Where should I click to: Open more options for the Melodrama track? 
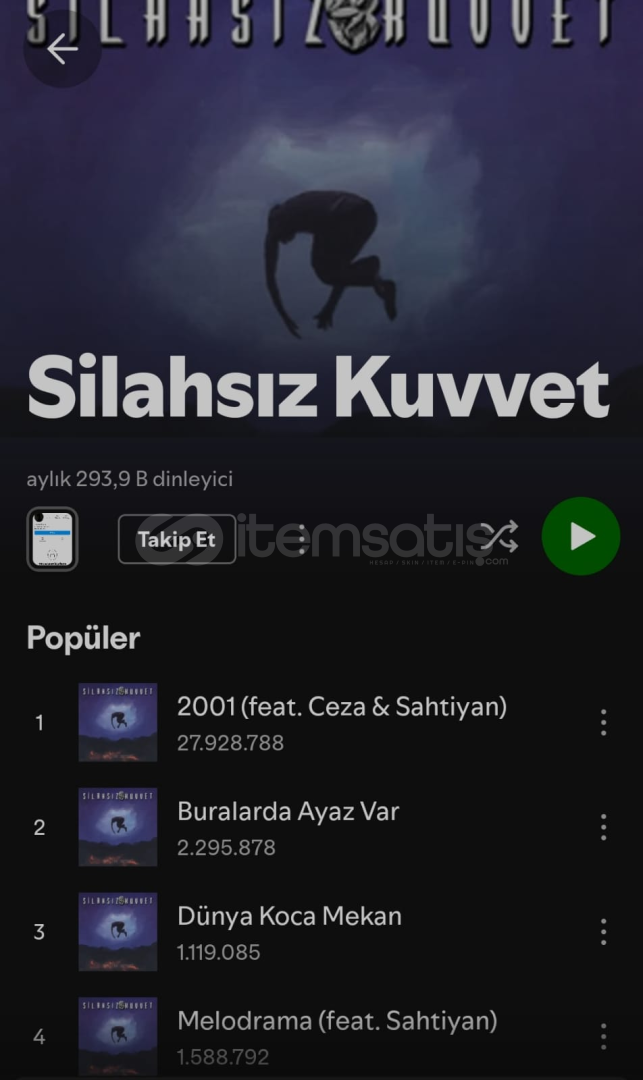603,1037
